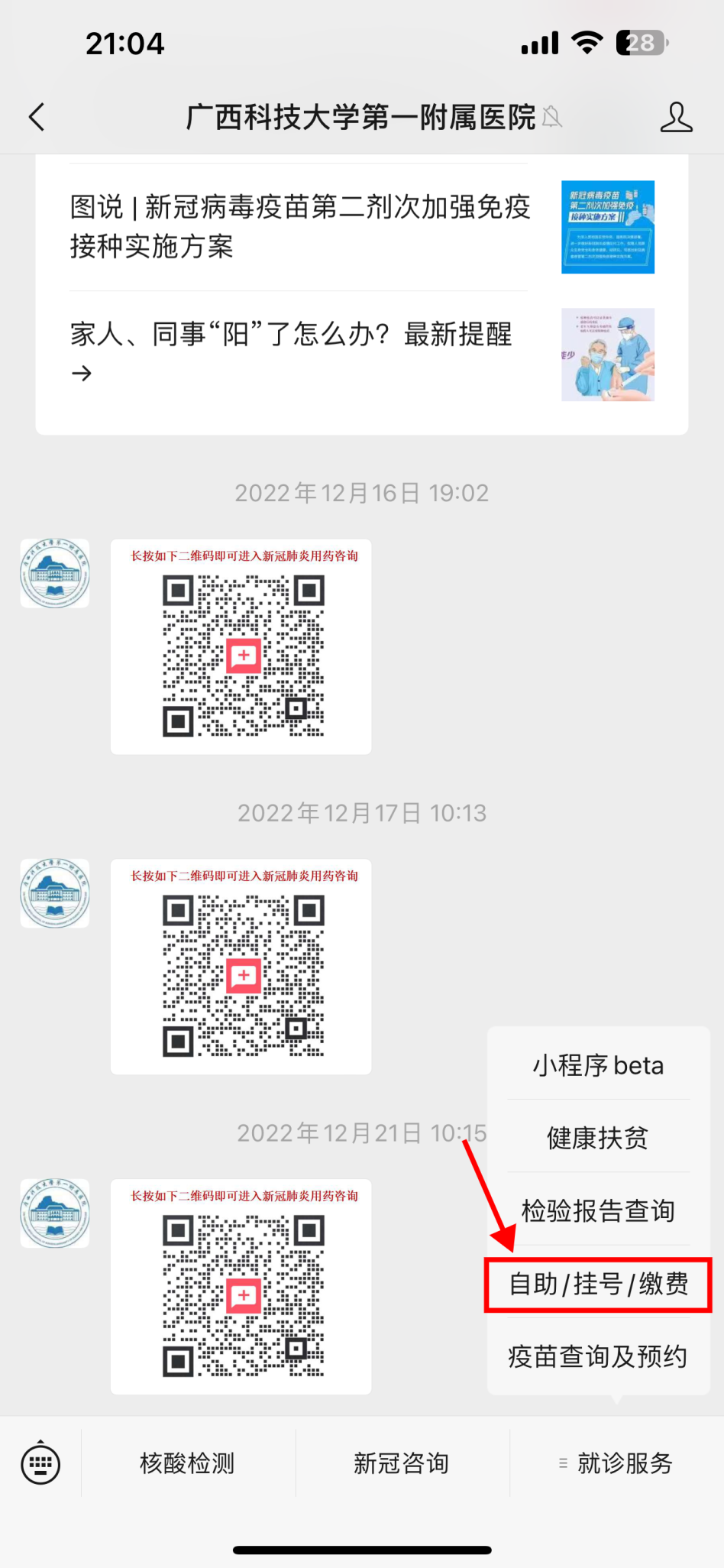Collapse the 就诊服务 menu
This screenshot has width=724, height=1568.
pyautogui.click(x=616, y=1463)
